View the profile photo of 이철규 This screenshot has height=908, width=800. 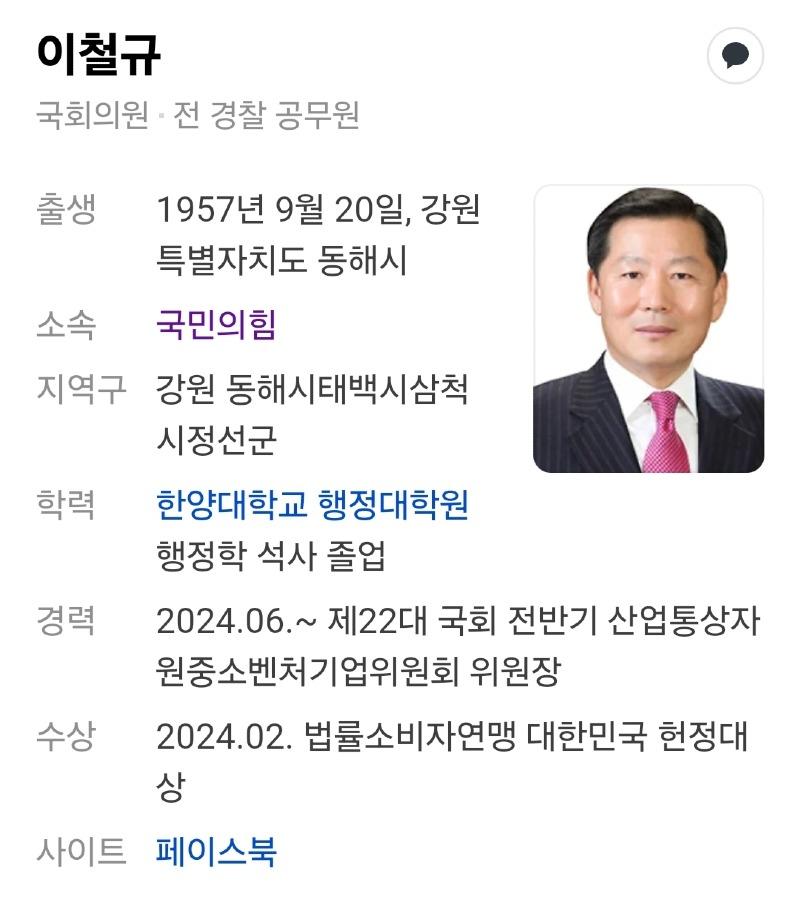648,329
